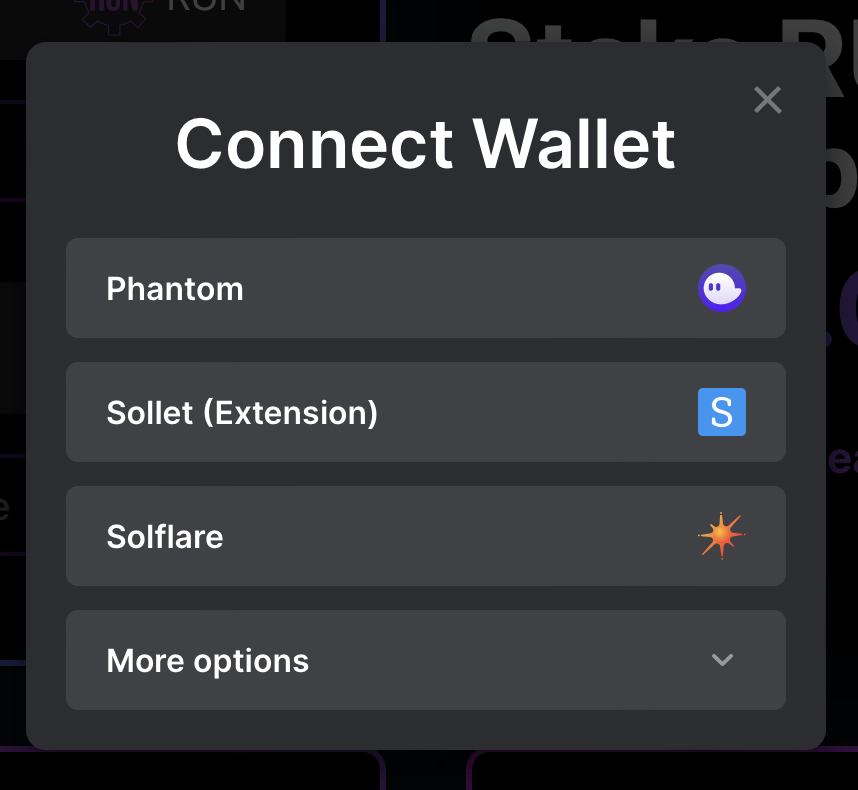
Task: Choose Sollet (Extension) wallet
Action: pos(425,412)
